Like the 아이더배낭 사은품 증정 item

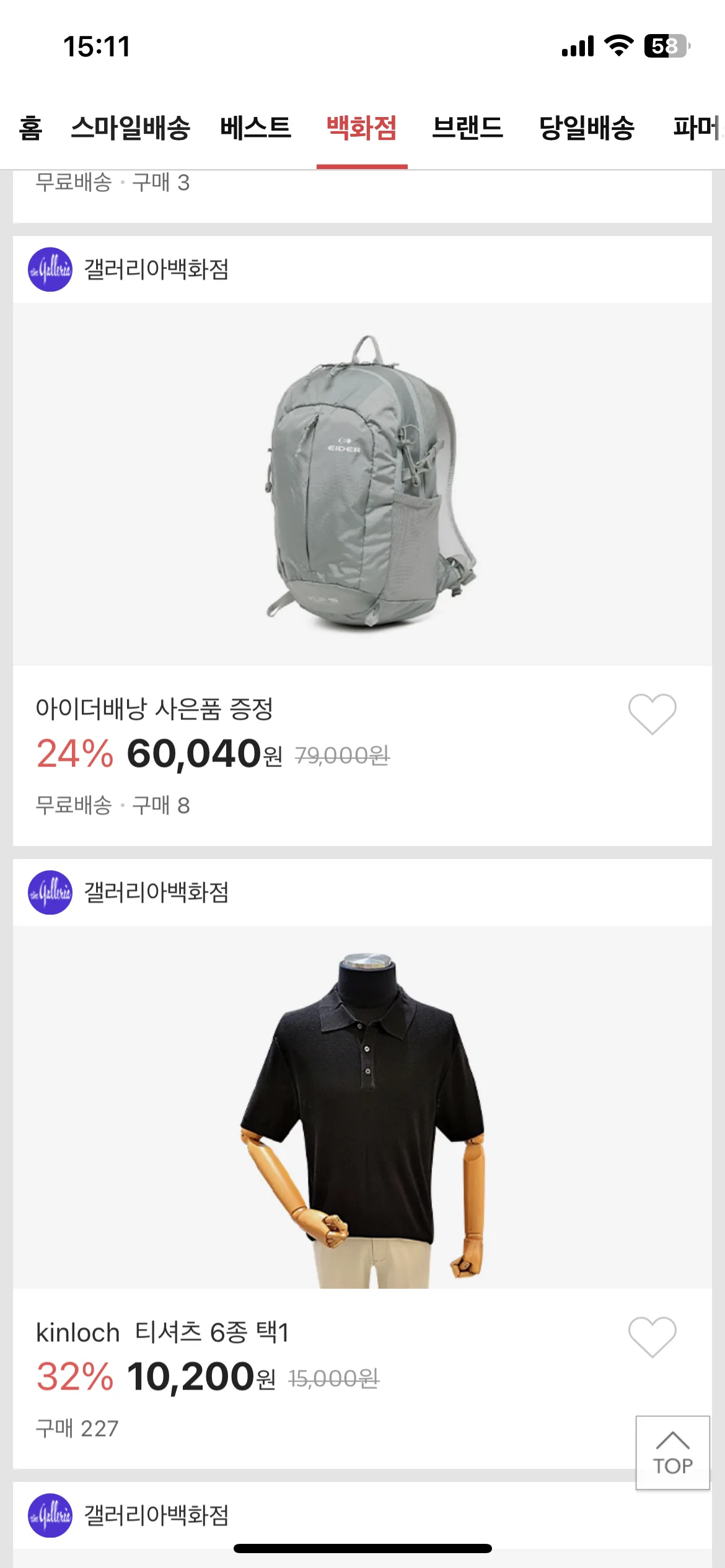coord(652,713)
